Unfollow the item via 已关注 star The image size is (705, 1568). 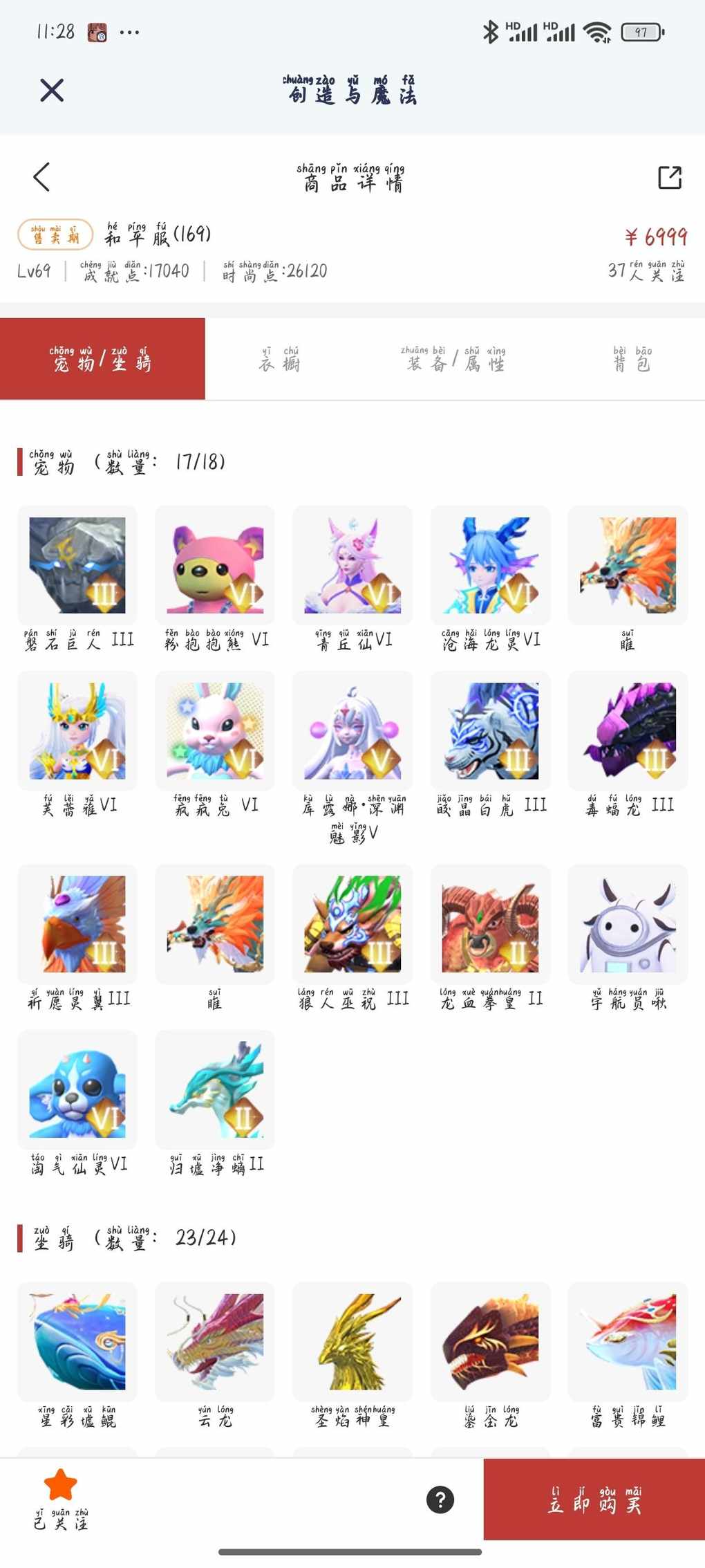click(60, 1497)
